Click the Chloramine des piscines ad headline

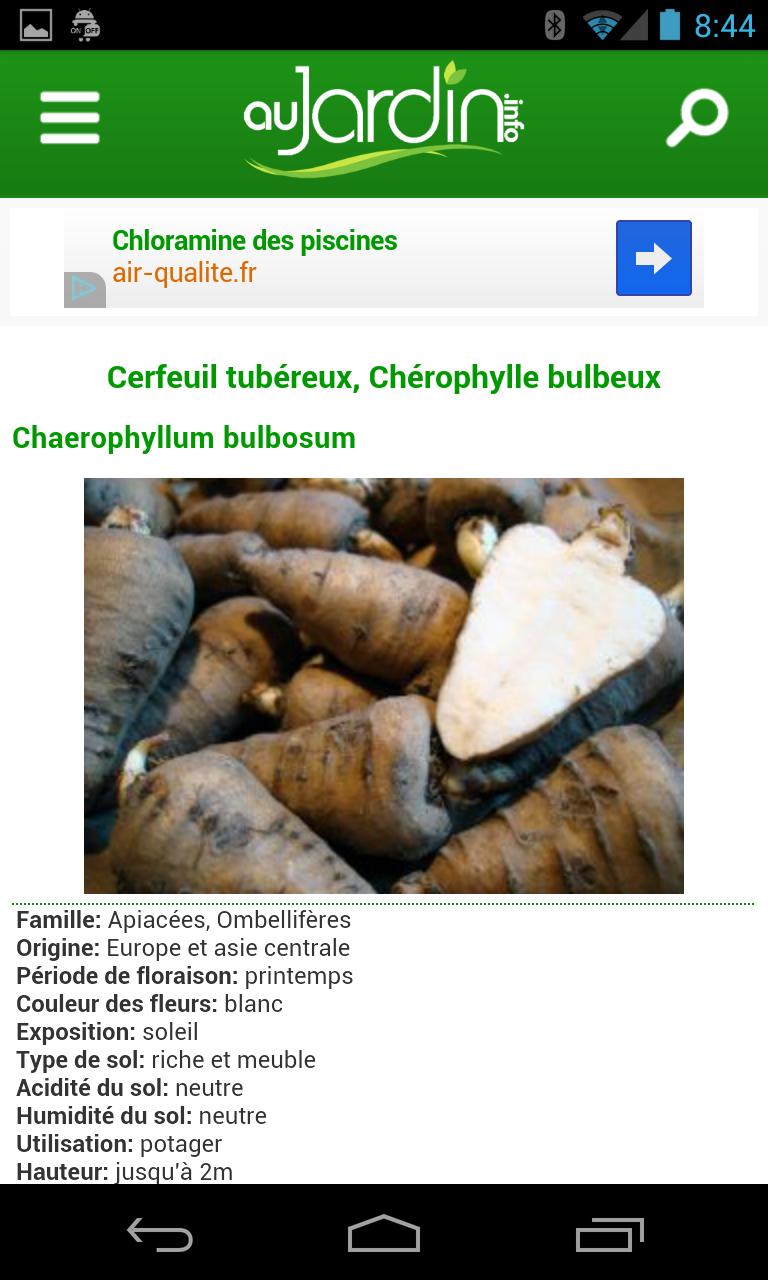(254, 240)
